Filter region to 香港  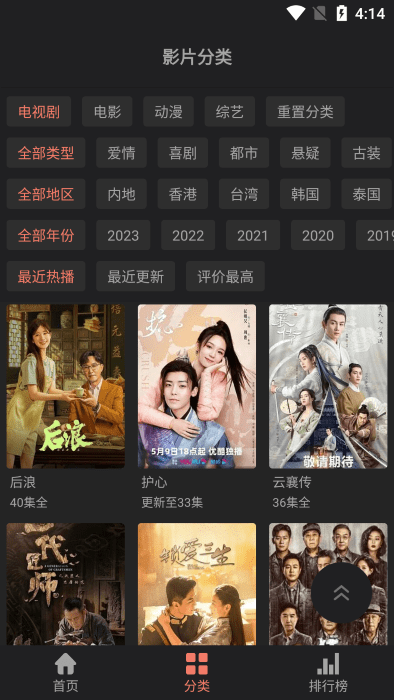[182, 194]
